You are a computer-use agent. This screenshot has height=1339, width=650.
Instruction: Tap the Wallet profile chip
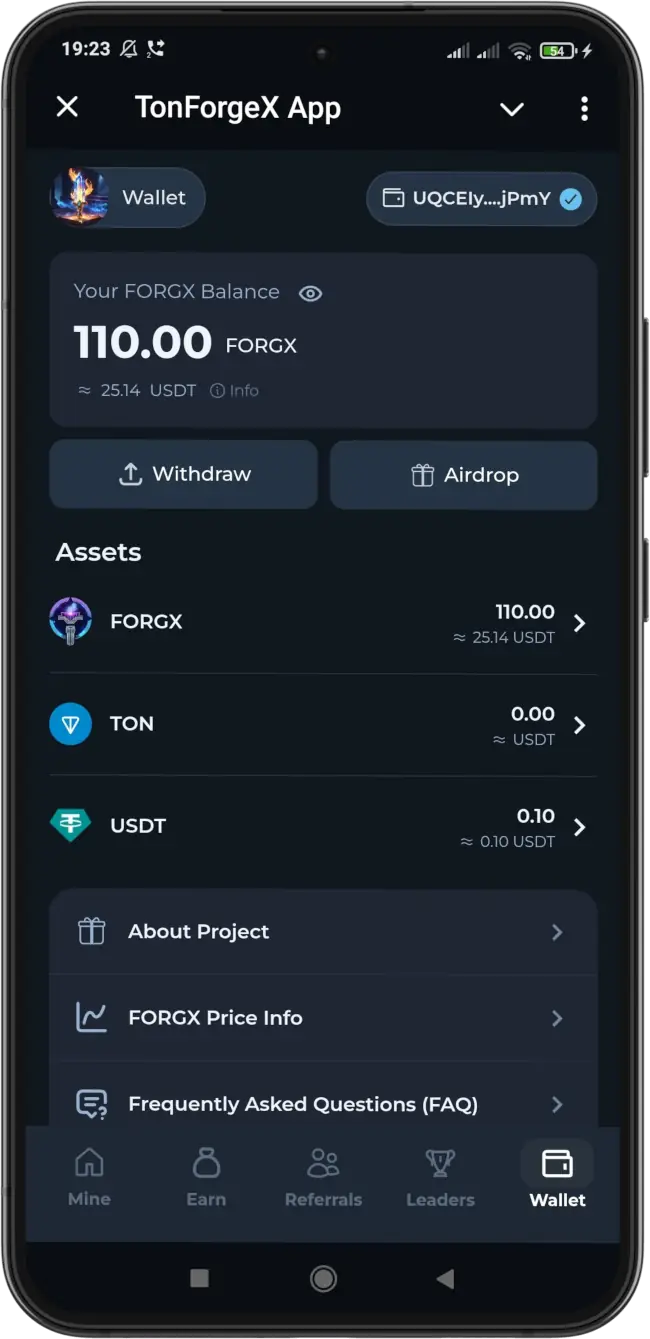point(128,198)
